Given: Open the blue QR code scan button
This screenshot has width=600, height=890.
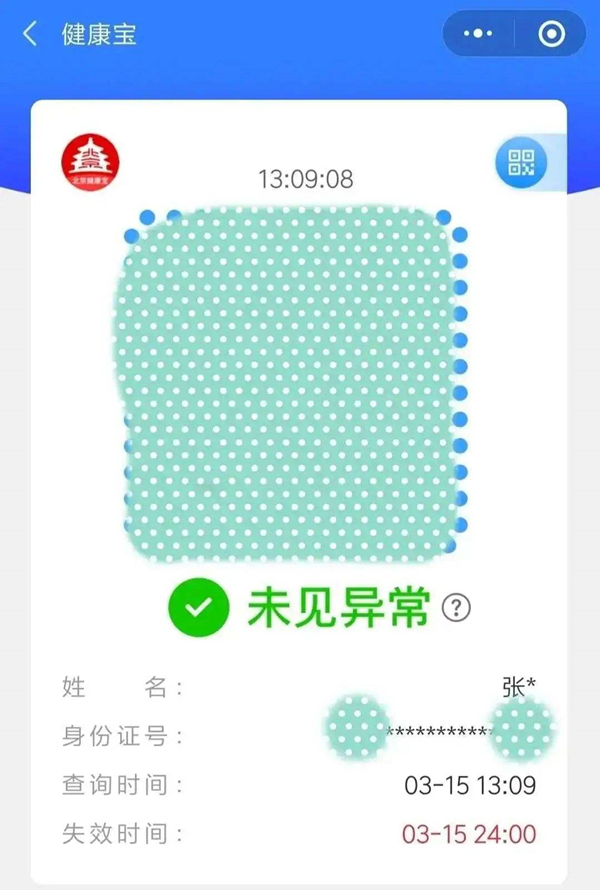Looking at the screenshot, I should tap(521, 163).
